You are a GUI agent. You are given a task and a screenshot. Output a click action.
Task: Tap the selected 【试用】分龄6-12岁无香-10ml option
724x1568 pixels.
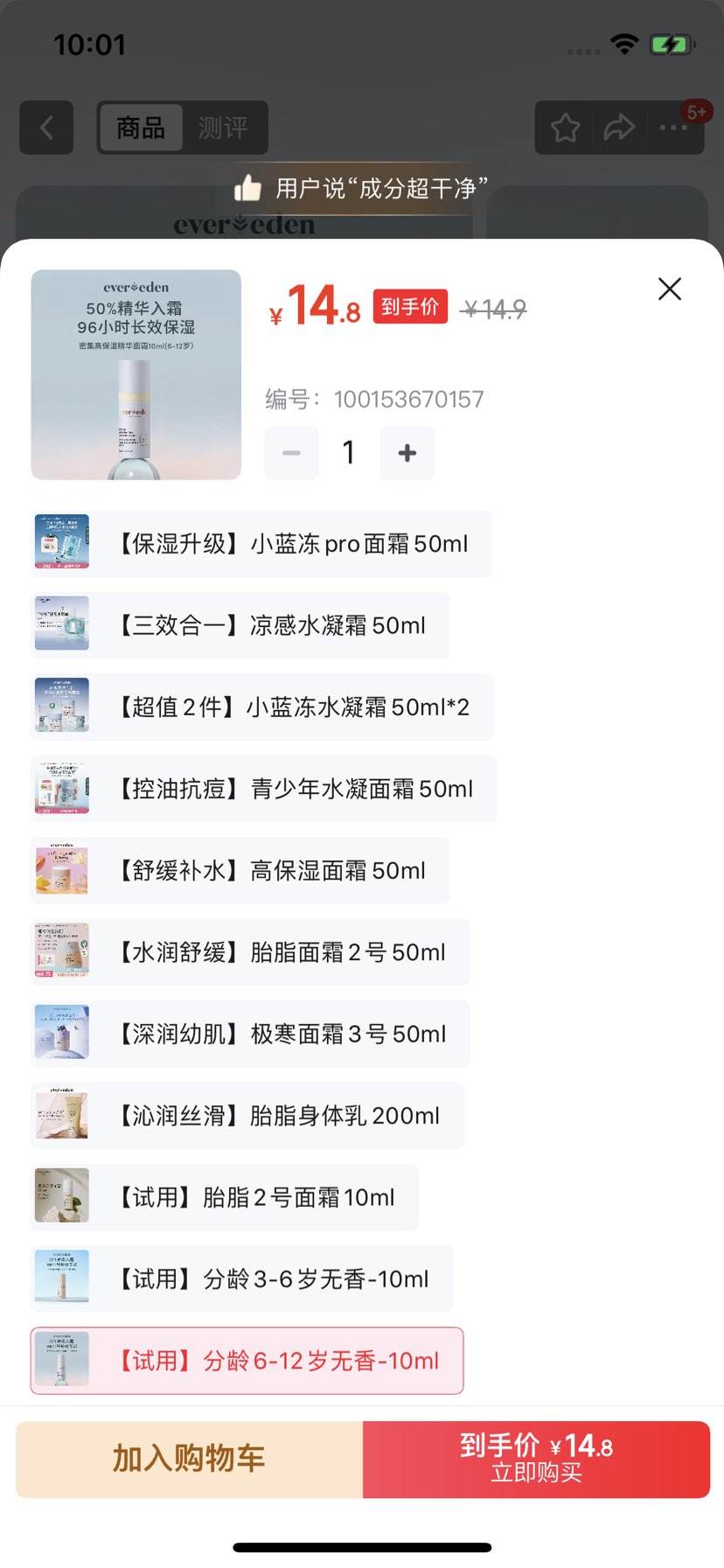[x=247, y=1361]
